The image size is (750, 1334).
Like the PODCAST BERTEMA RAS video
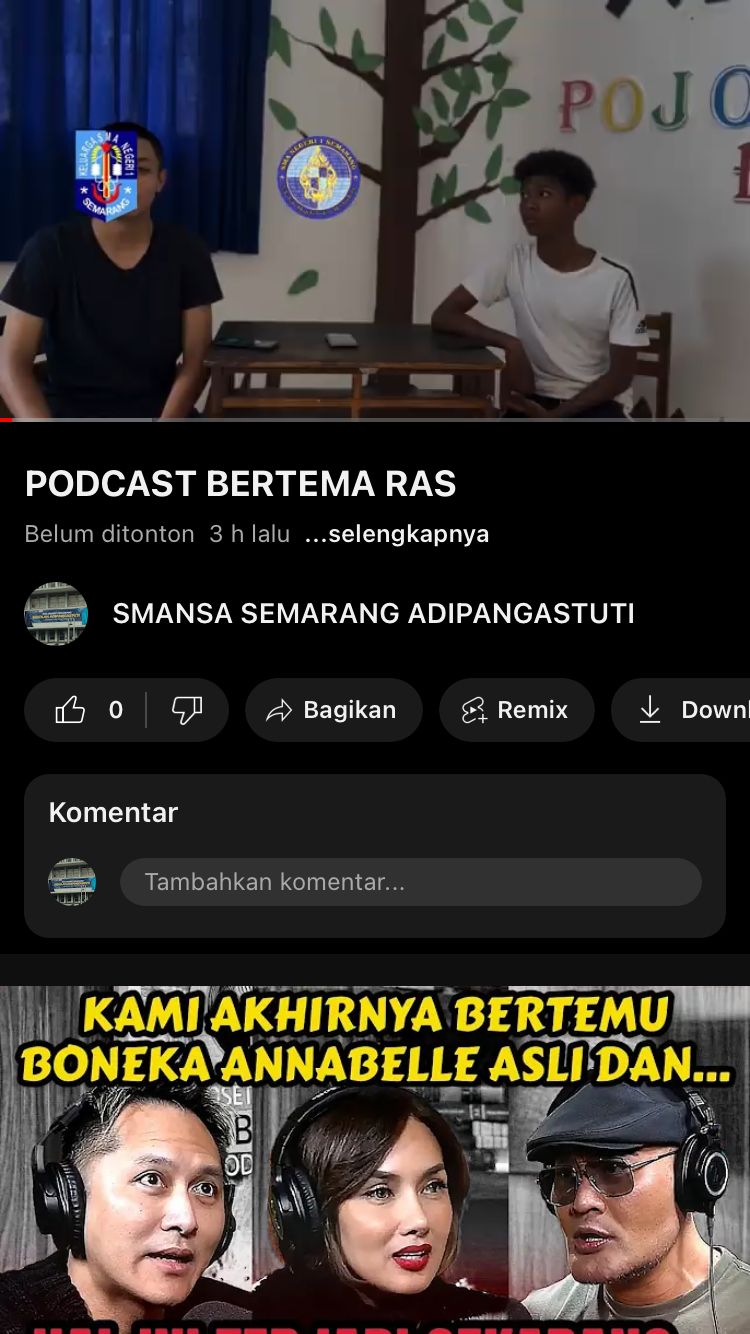coord(72,710)
